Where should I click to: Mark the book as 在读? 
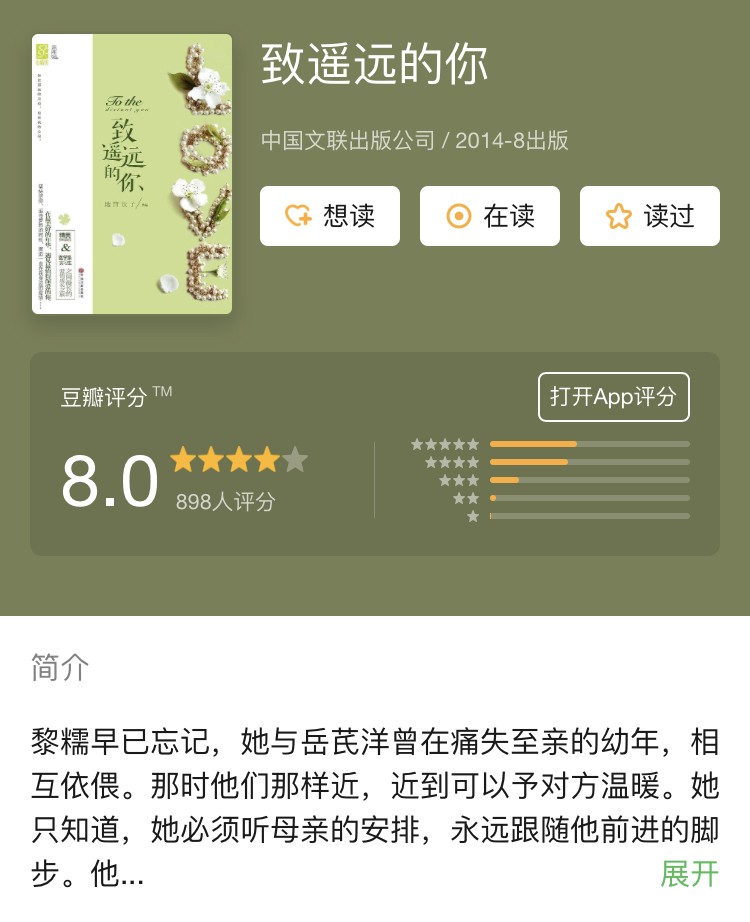click(490, 216)
